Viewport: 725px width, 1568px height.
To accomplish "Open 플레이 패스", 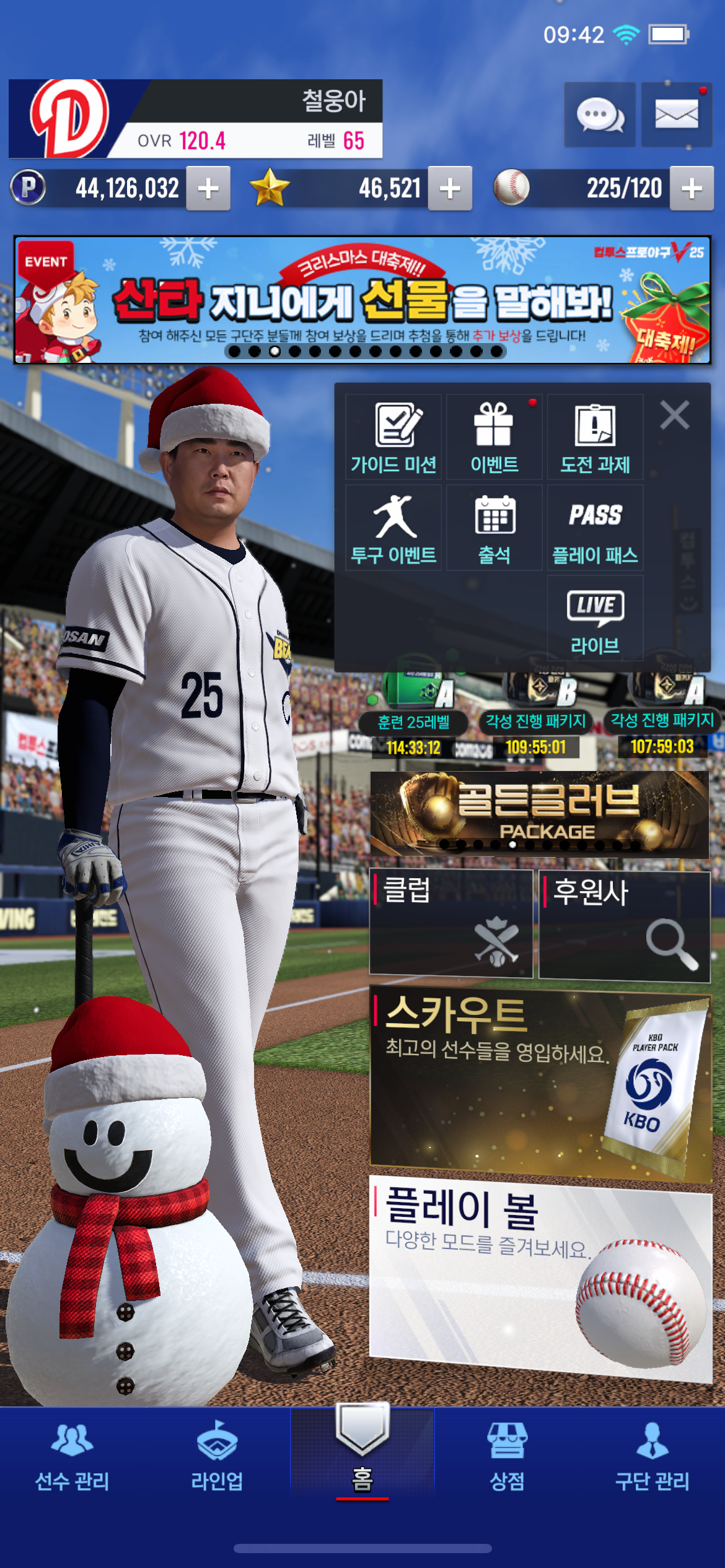I will tap(595, 528).
